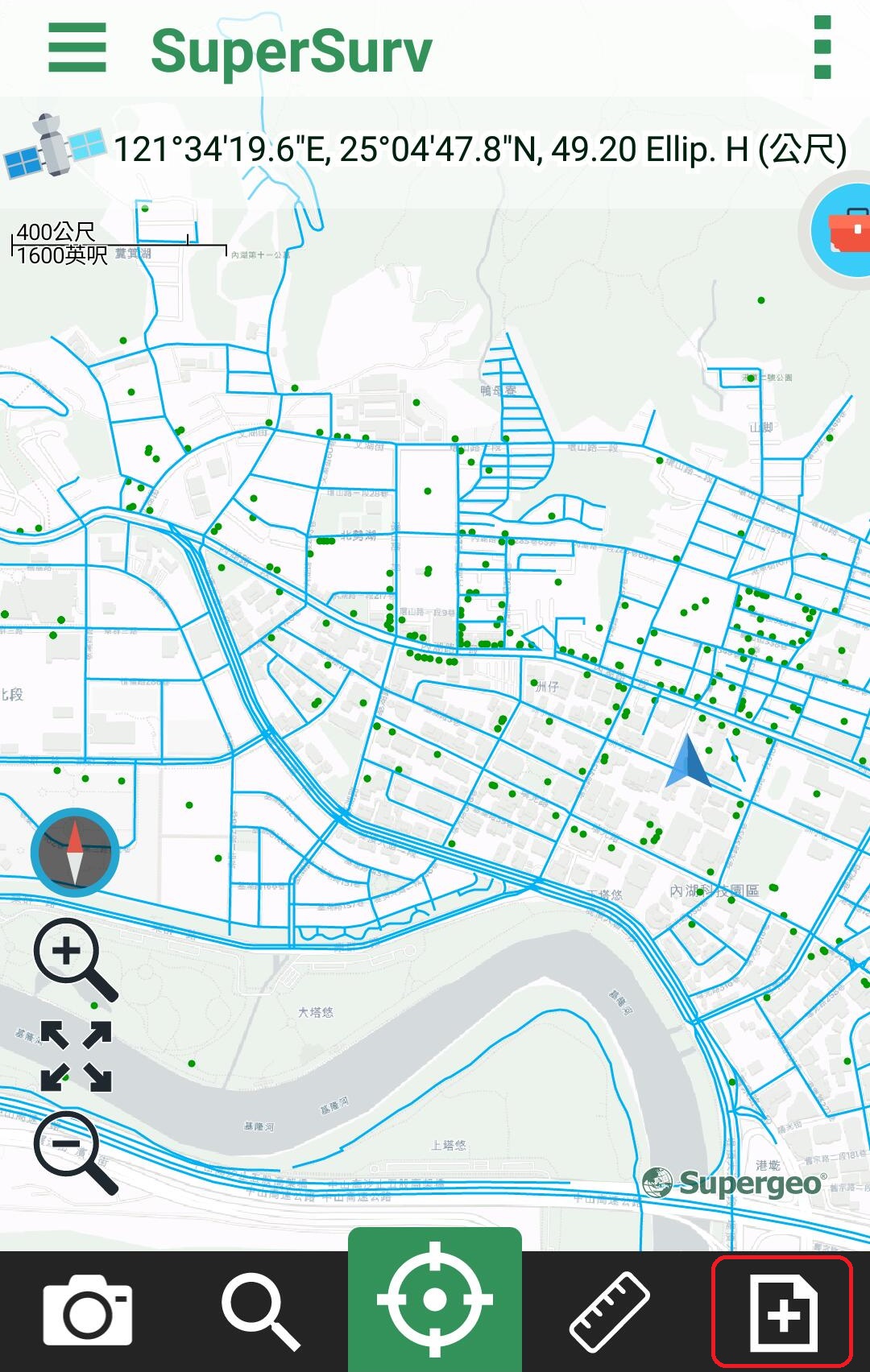Open the hamburger drawer menu
The image size is (870, 1372).
point(77,48)
